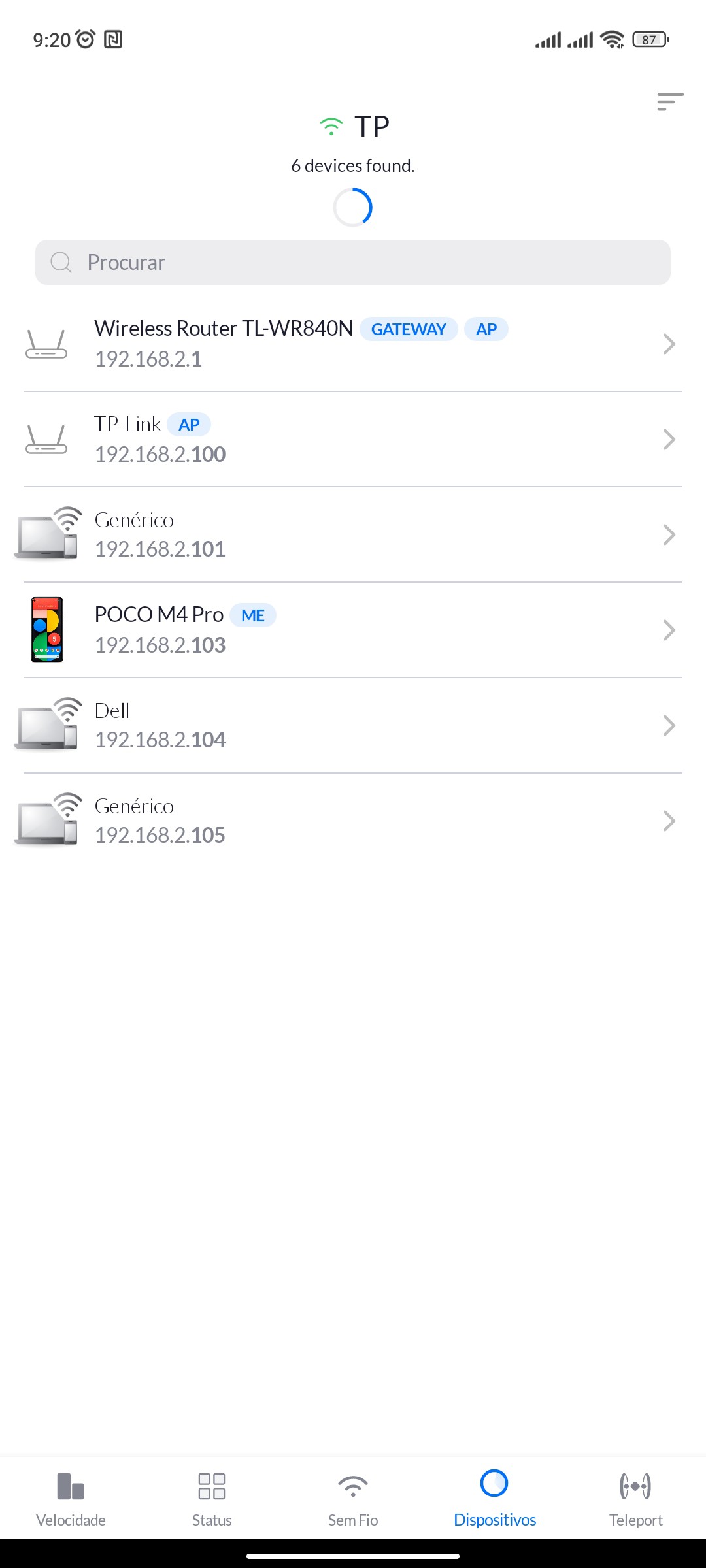Tap the Procurar search field
The image size is (706, 1568).
click(x=353, y=263)
